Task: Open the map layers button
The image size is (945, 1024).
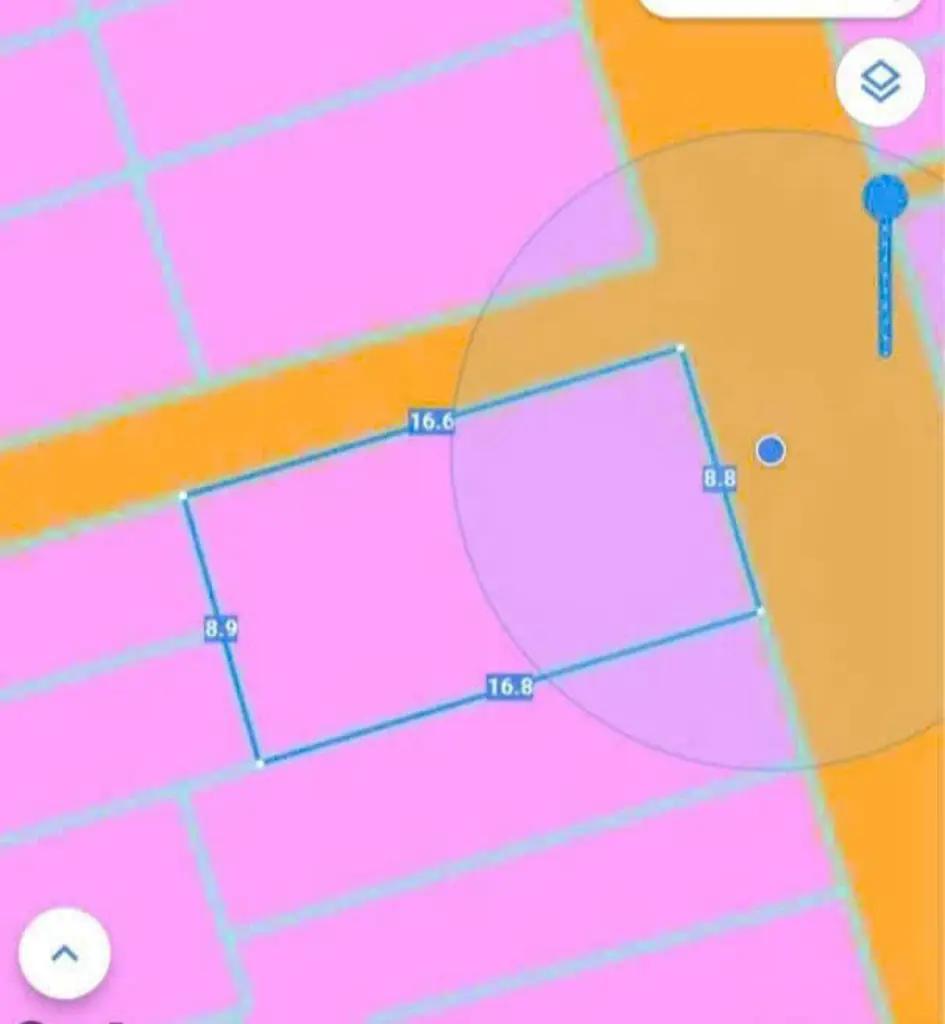Action: pos(880,83)
